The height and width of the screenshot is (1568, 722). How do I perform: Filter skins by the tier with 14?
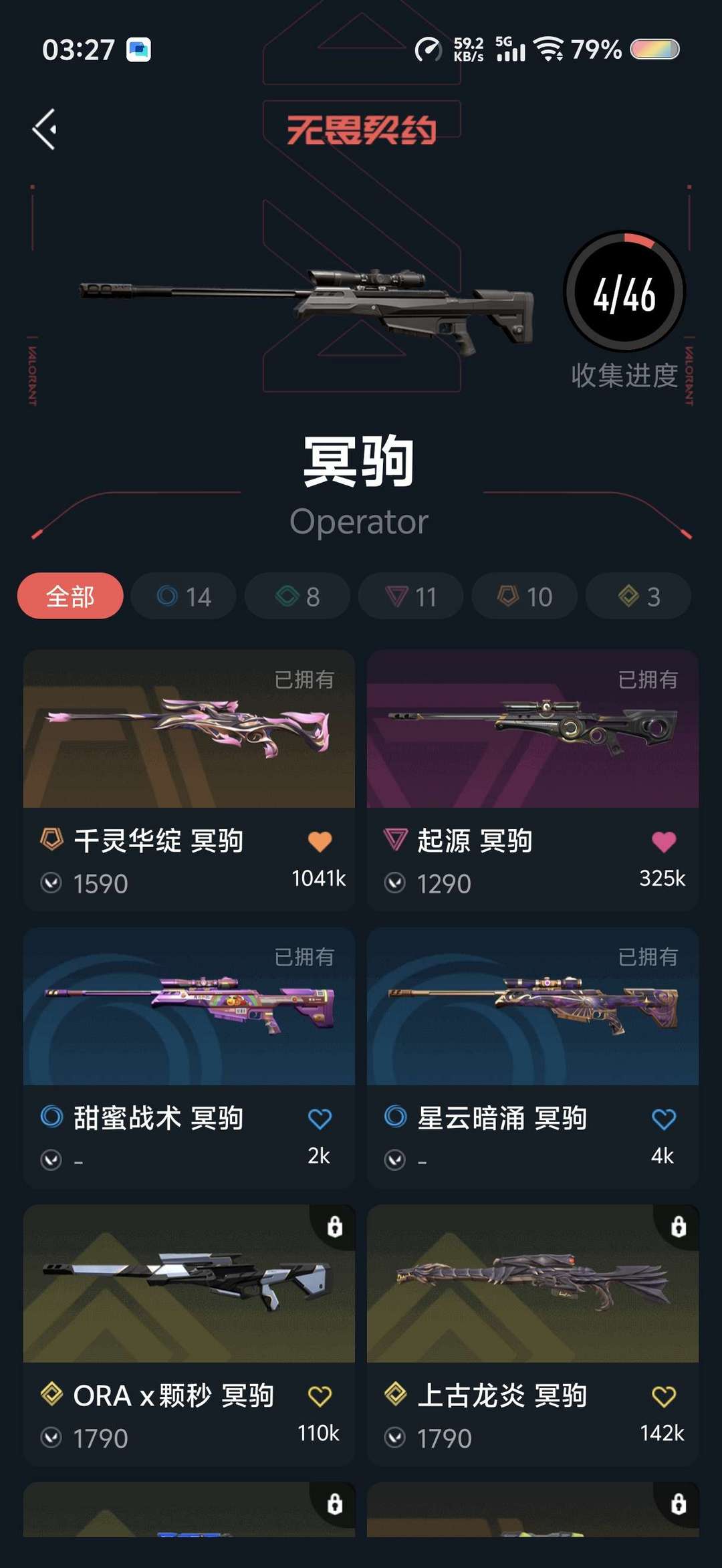click(184, 596)
